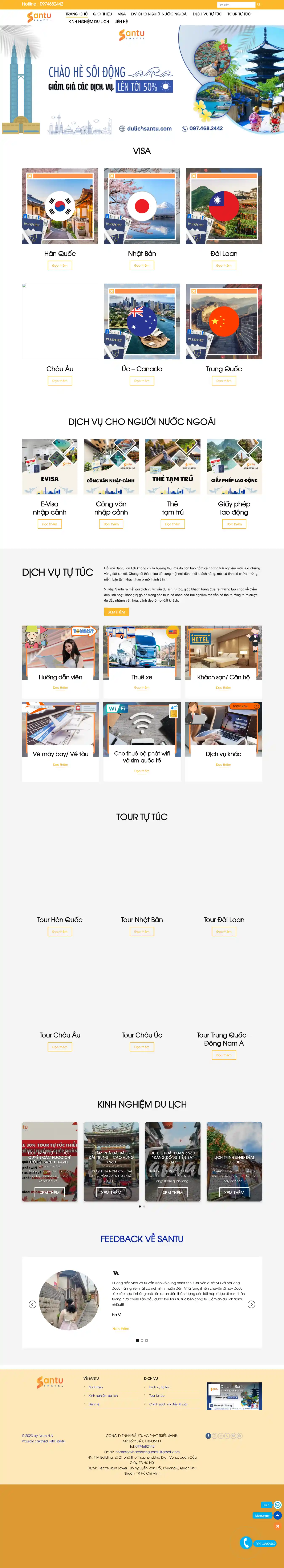Viewport: 284px width, 1568px height.
Task: Open the E-Visa nhập cảnh service card
Action: pos(50,468)
